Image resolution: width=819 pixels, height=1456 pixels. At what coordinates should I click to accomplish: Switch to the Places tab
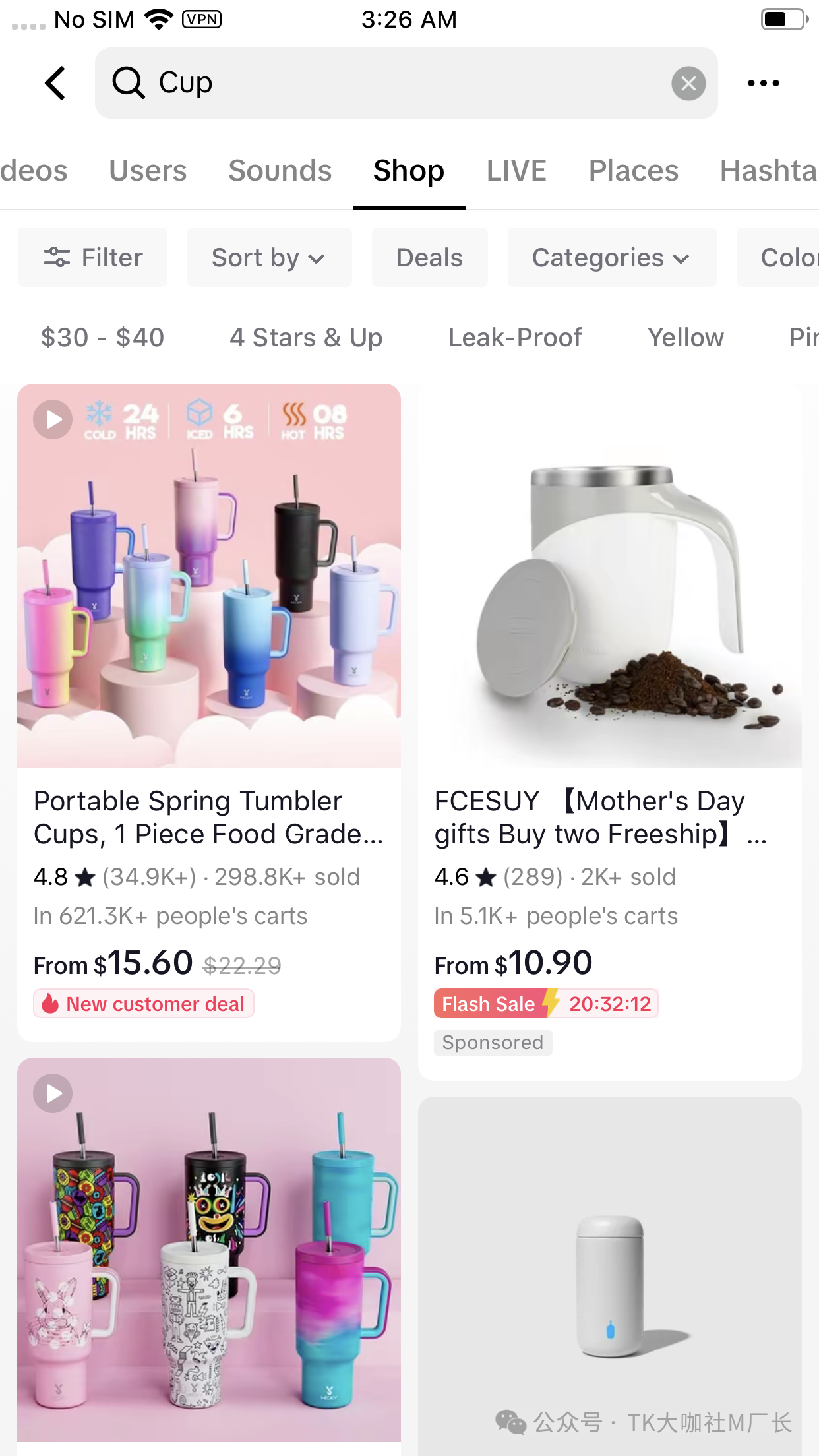point(633,171)
